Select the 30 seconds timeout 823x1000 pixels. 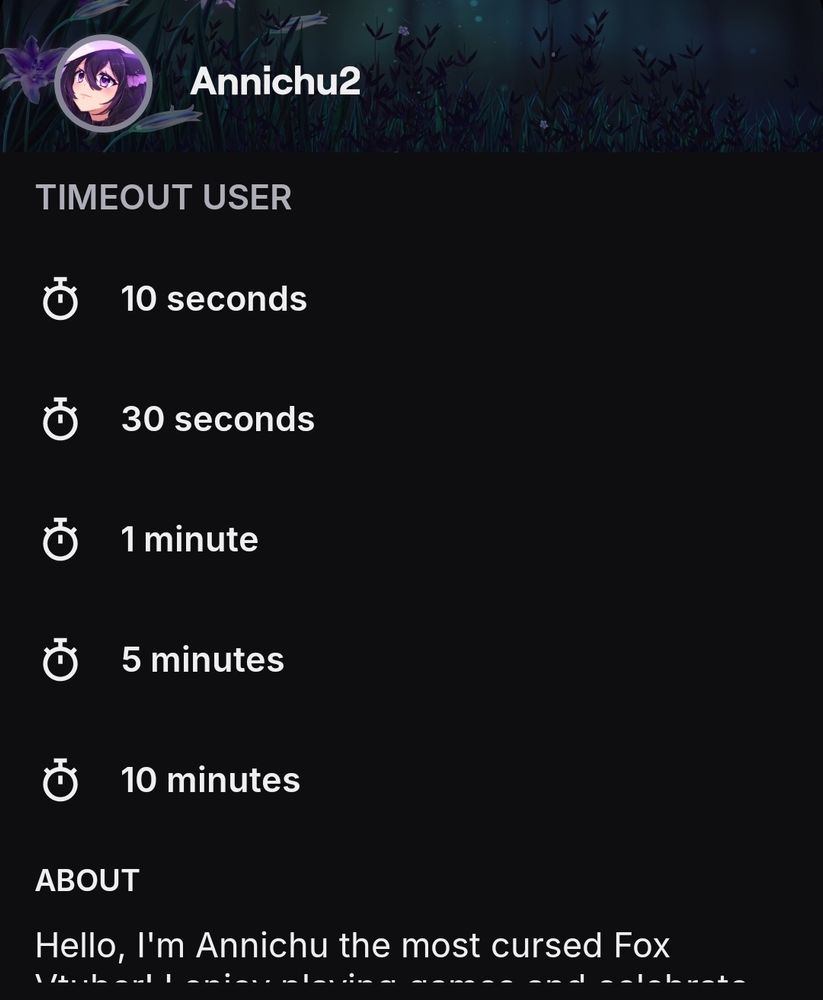coord(217,419)
